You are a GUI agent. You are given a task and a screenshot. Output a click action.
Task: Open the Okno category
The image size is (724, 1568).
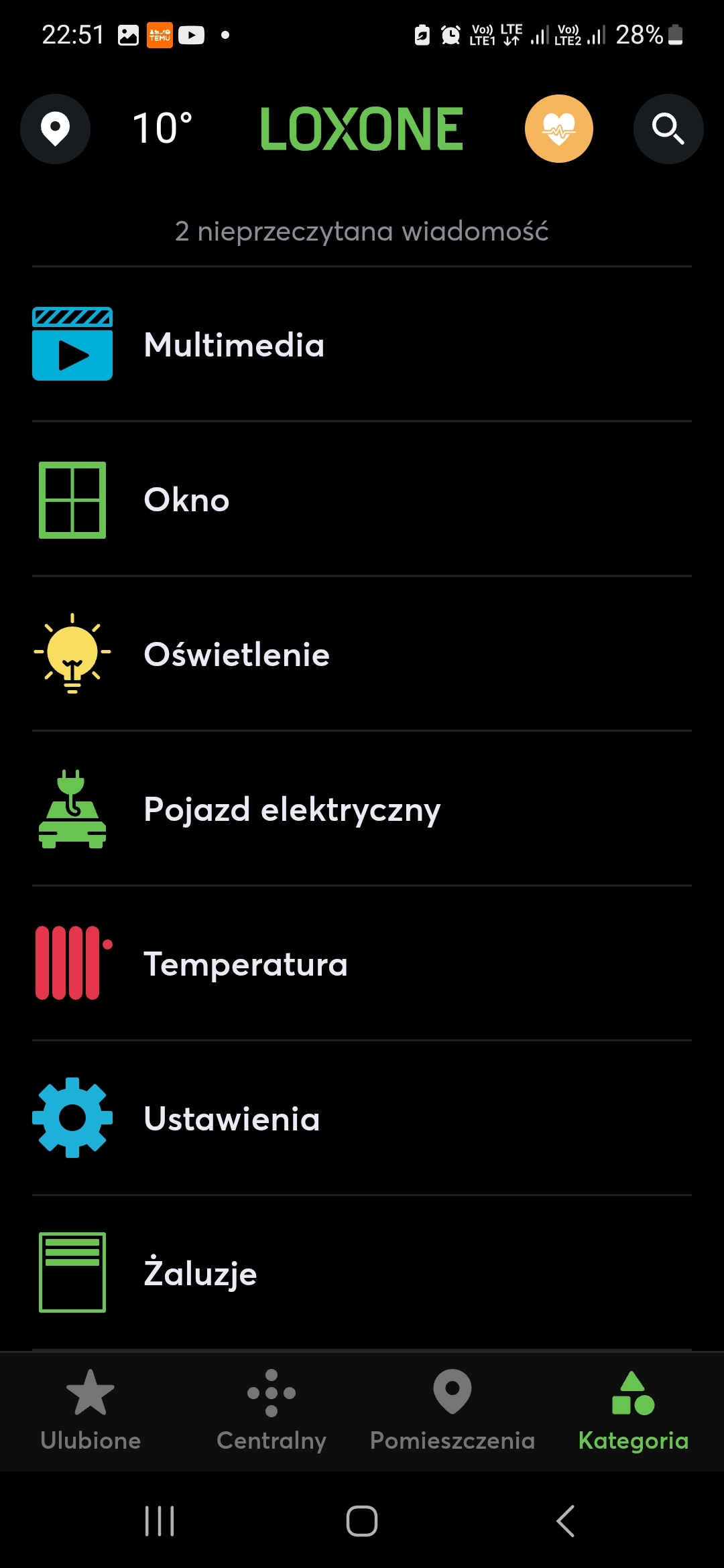click(362, 499)
